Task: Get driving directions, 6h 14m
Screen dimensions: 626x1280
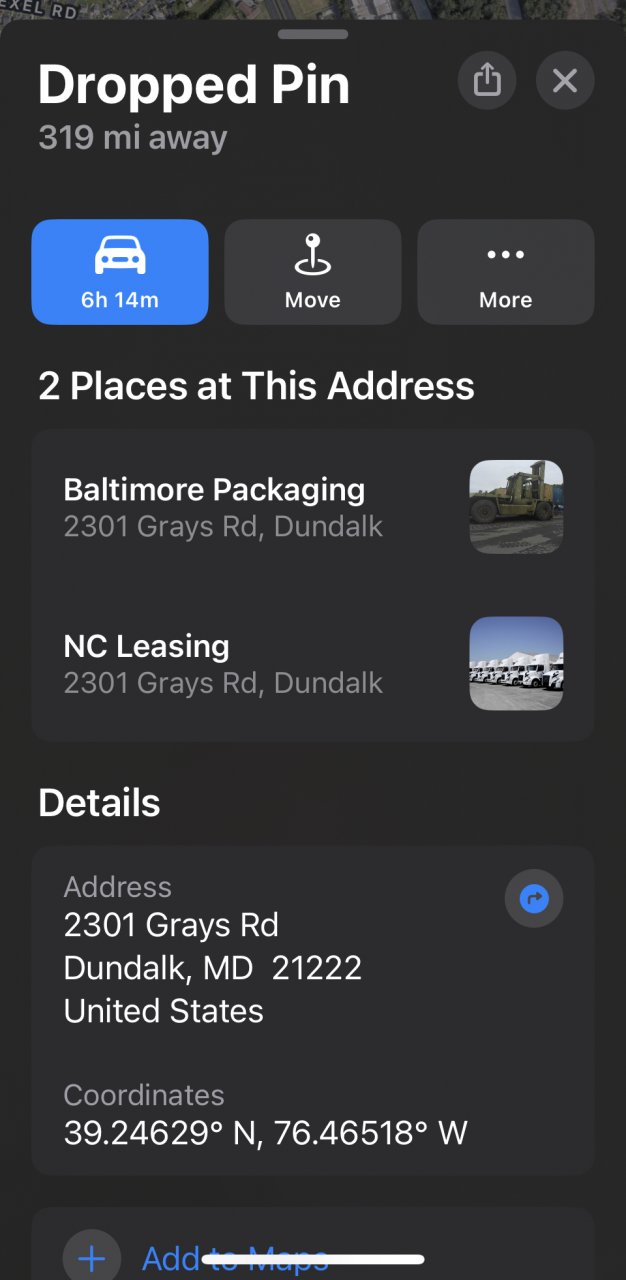Action: 120,272
